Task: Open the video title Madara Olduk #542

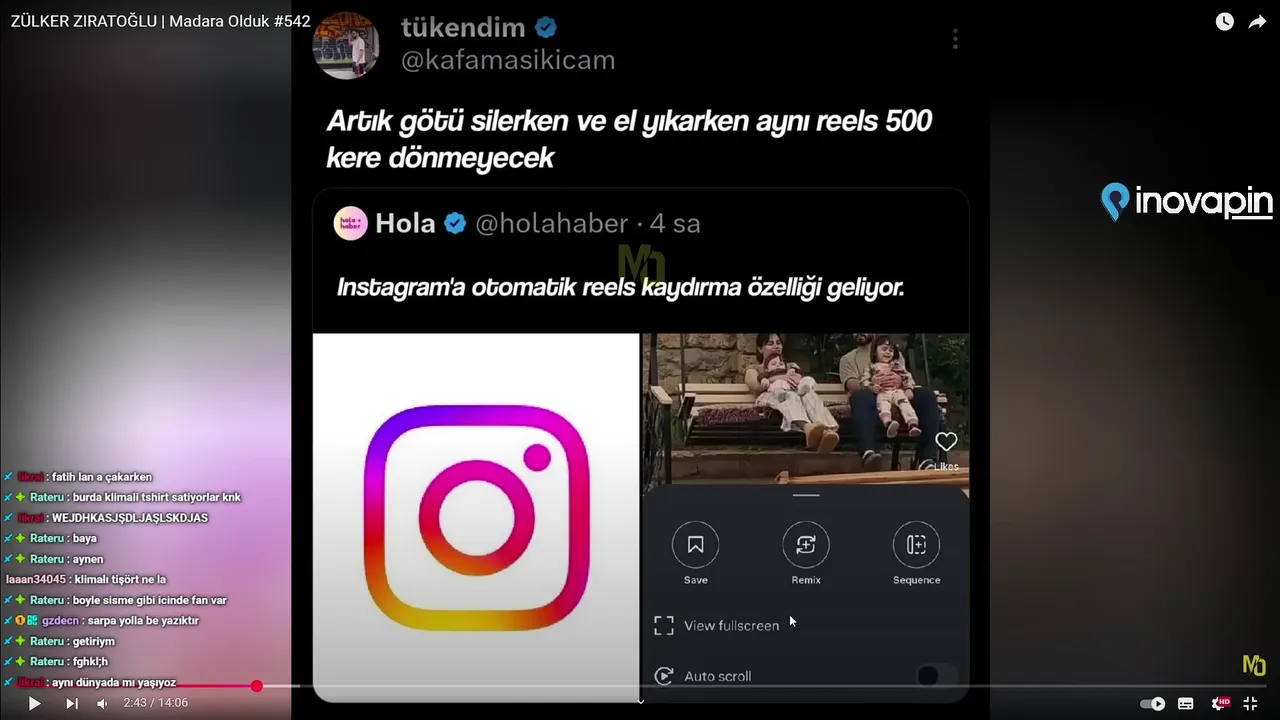Action: click(160, 21)
